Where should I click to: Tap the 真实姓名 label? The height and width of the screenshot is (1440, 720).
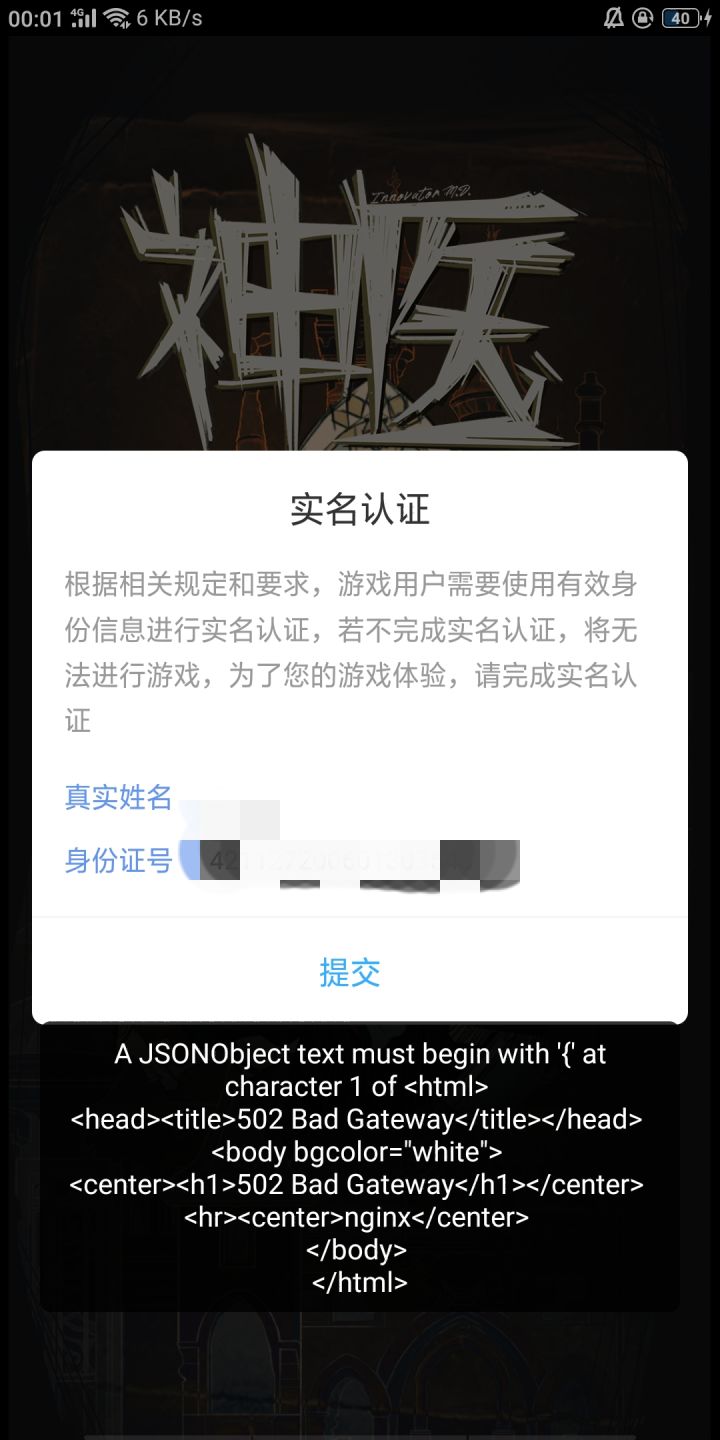[x=117, y=797]
